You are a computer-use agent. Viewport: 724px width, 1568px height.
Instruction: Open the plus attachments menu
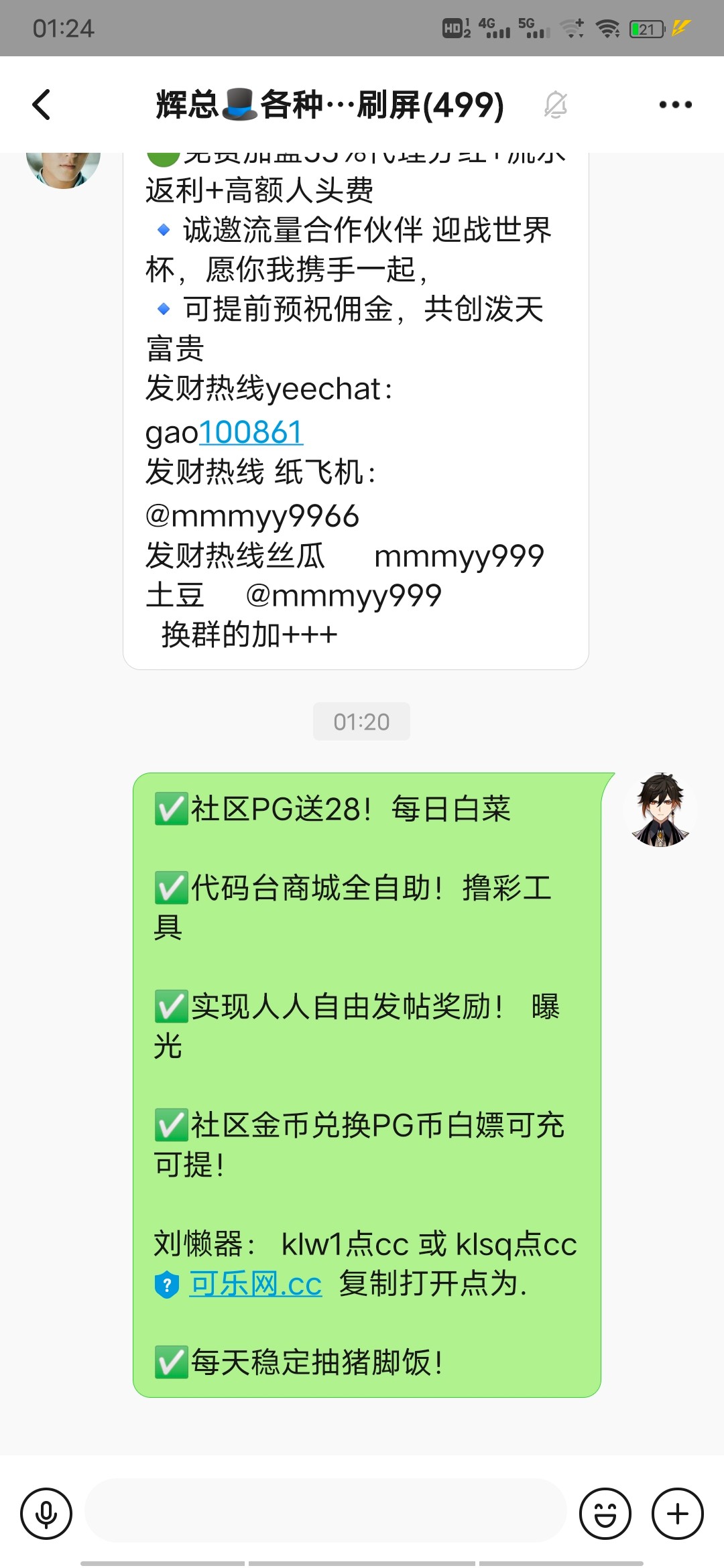point(678,1514)
